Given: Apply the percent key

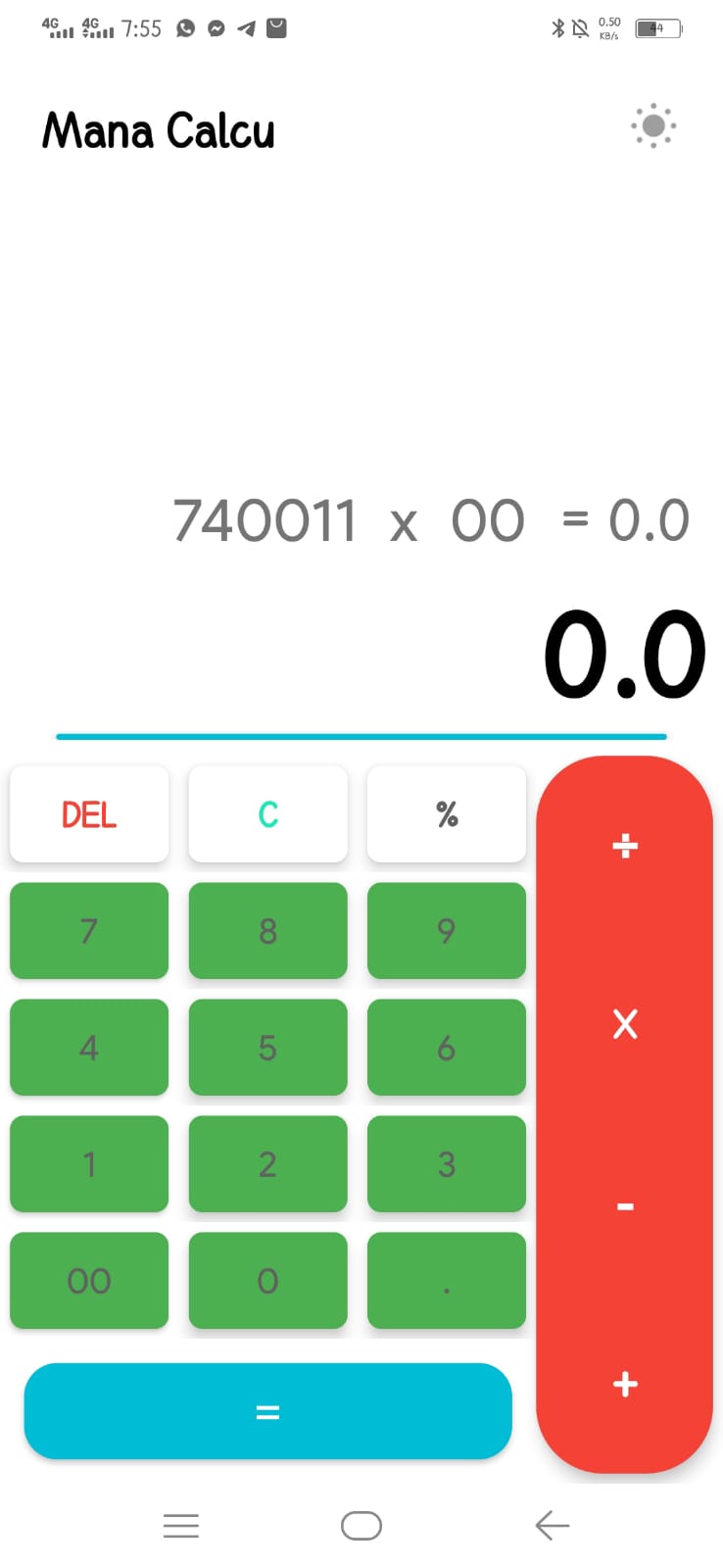Looking at the screenshot, I should pyautogui.click(x=447, y=814).
